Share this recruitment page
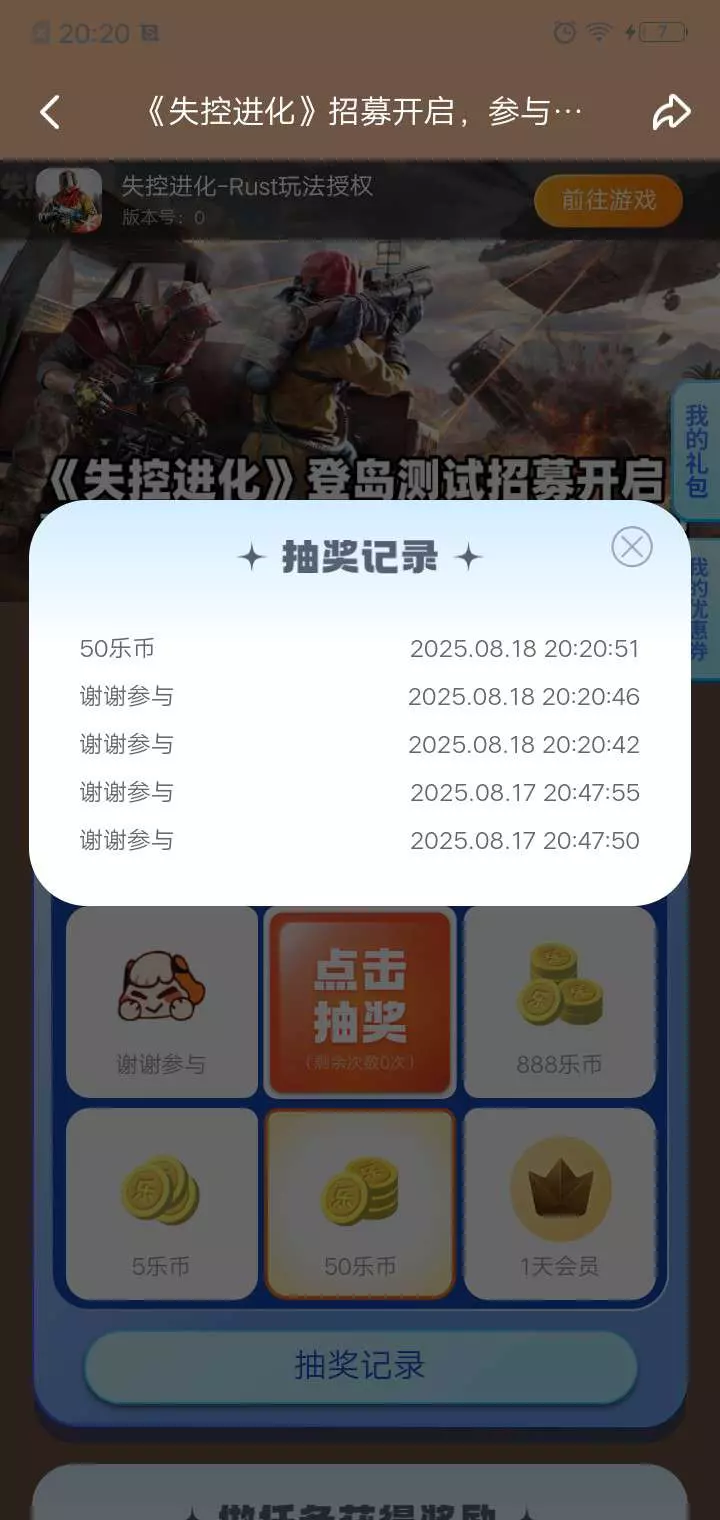This screenshot has width=720, height=1520. [671, 112]
